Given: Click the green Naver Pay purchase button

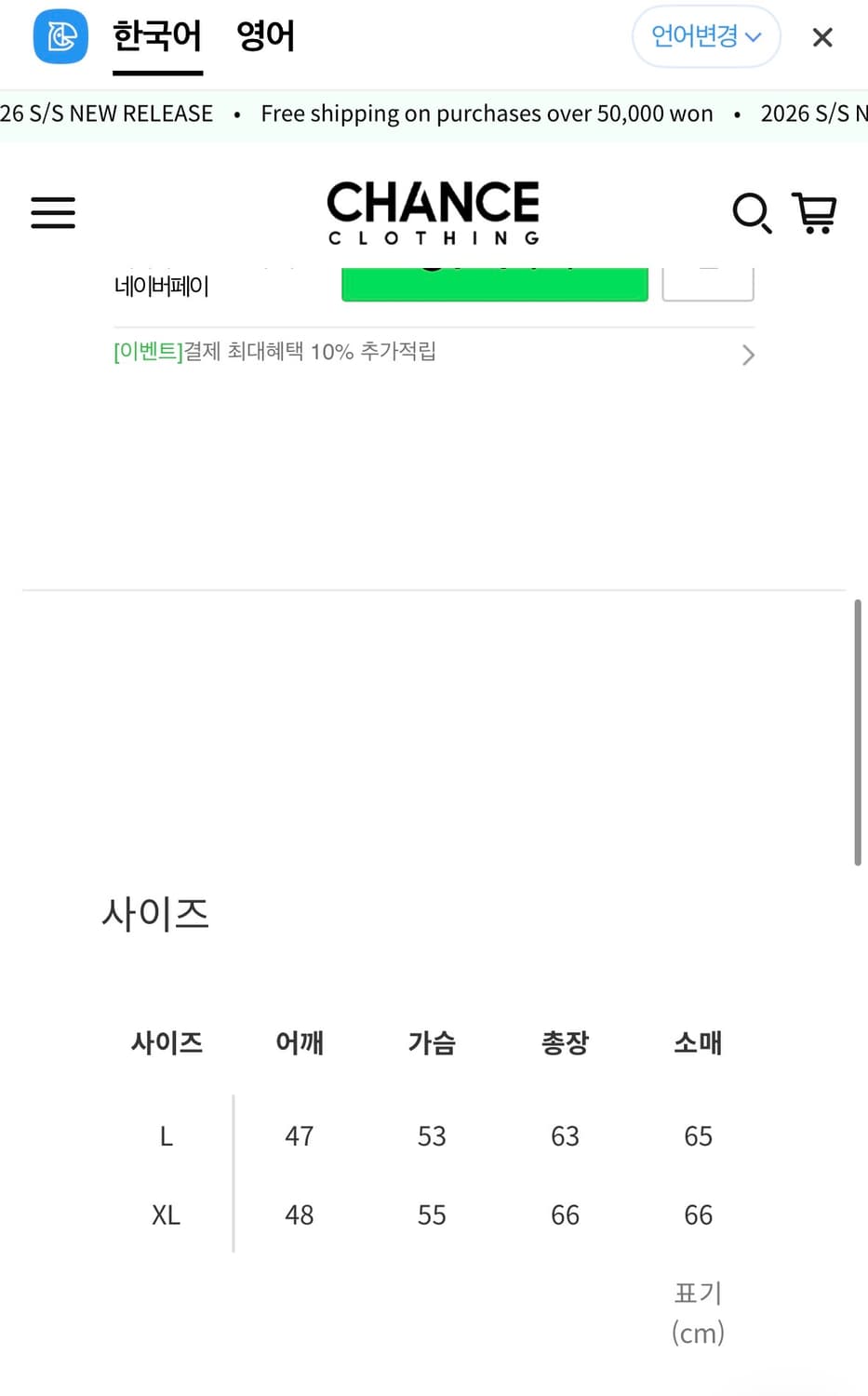Looking at the screenshot, I should [x=495, y=282].
